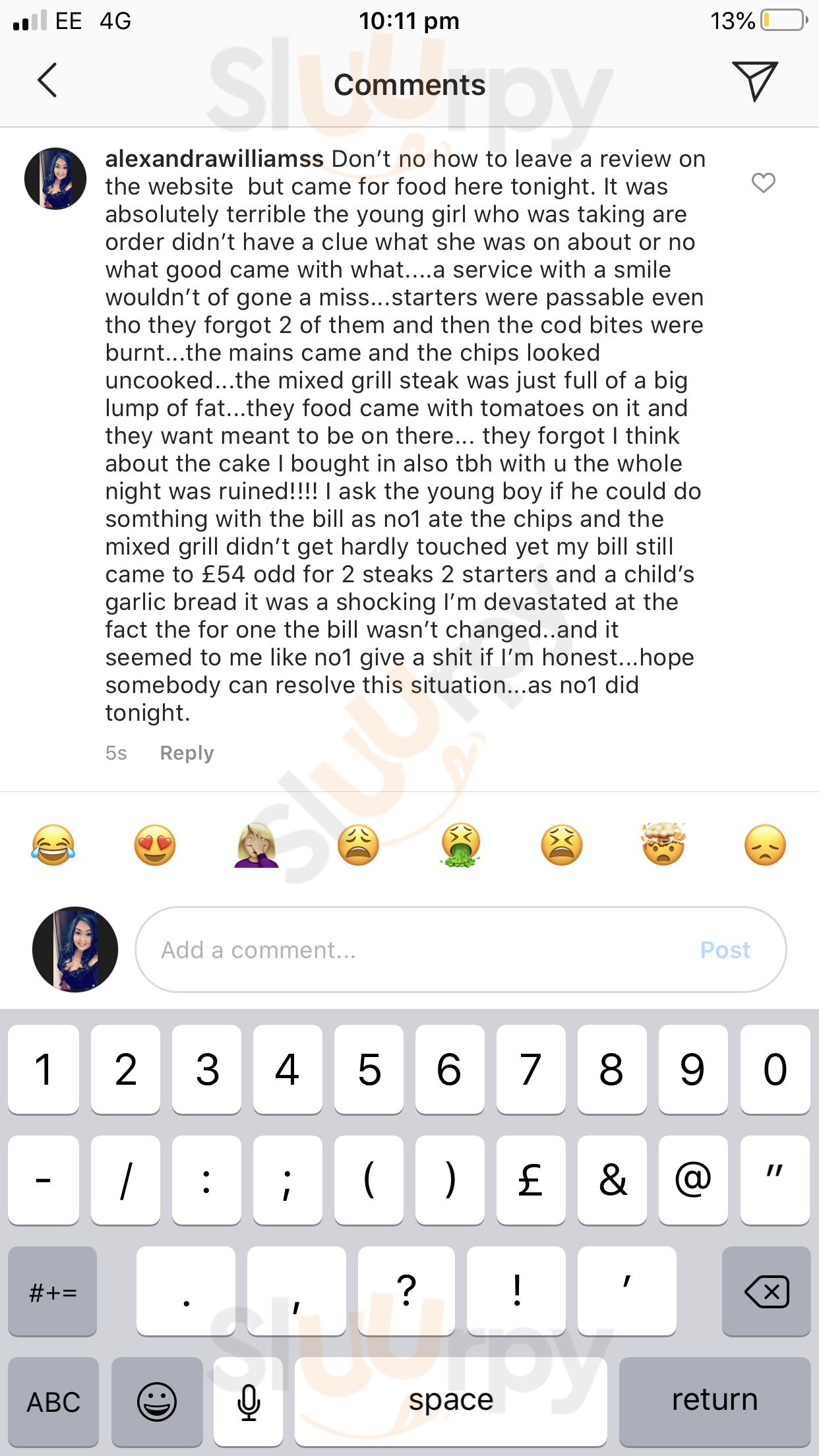Insert the heart eyes emoji
The image size is (819, 1456).
pyautogui.click(x=155, y=845)
